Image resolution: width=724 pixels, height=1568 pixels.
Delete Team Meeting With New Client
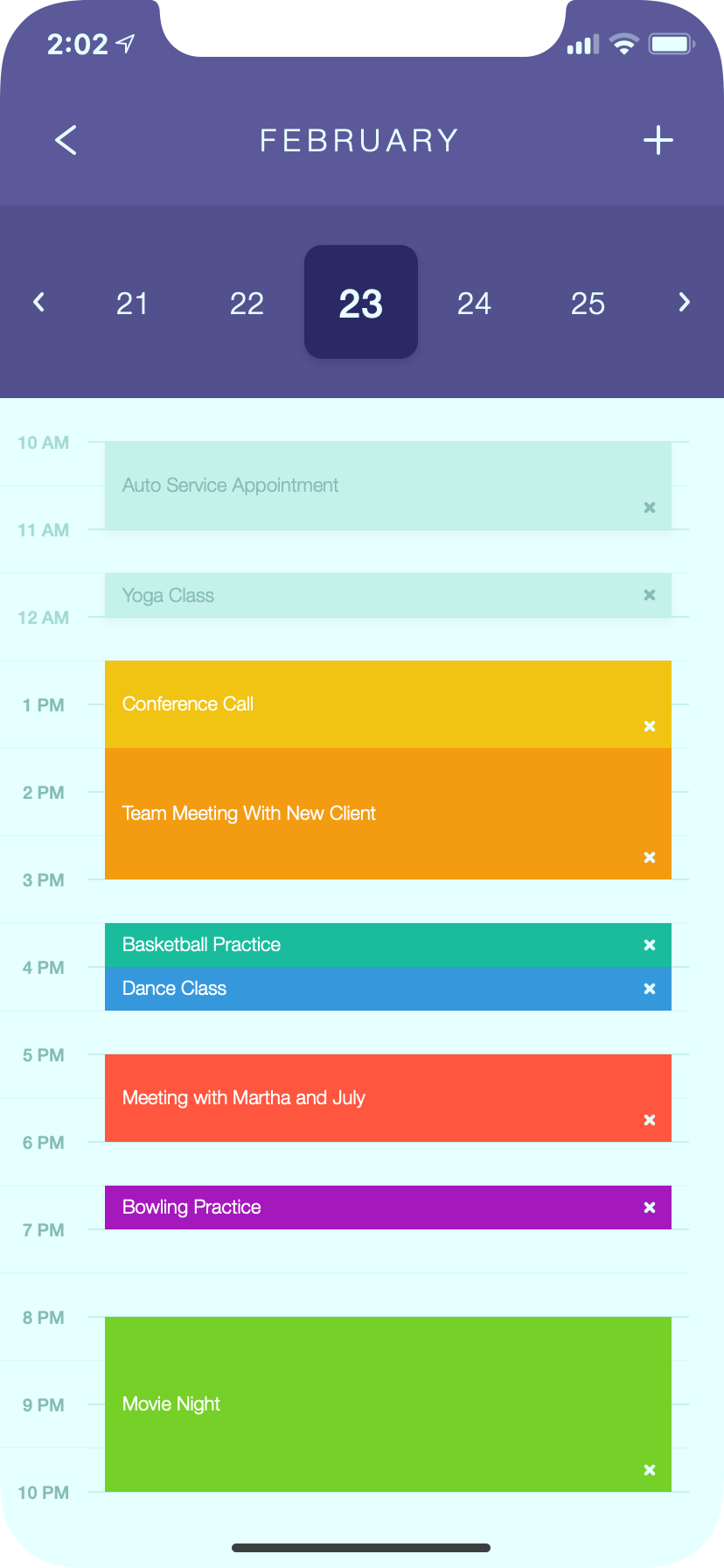650,857
